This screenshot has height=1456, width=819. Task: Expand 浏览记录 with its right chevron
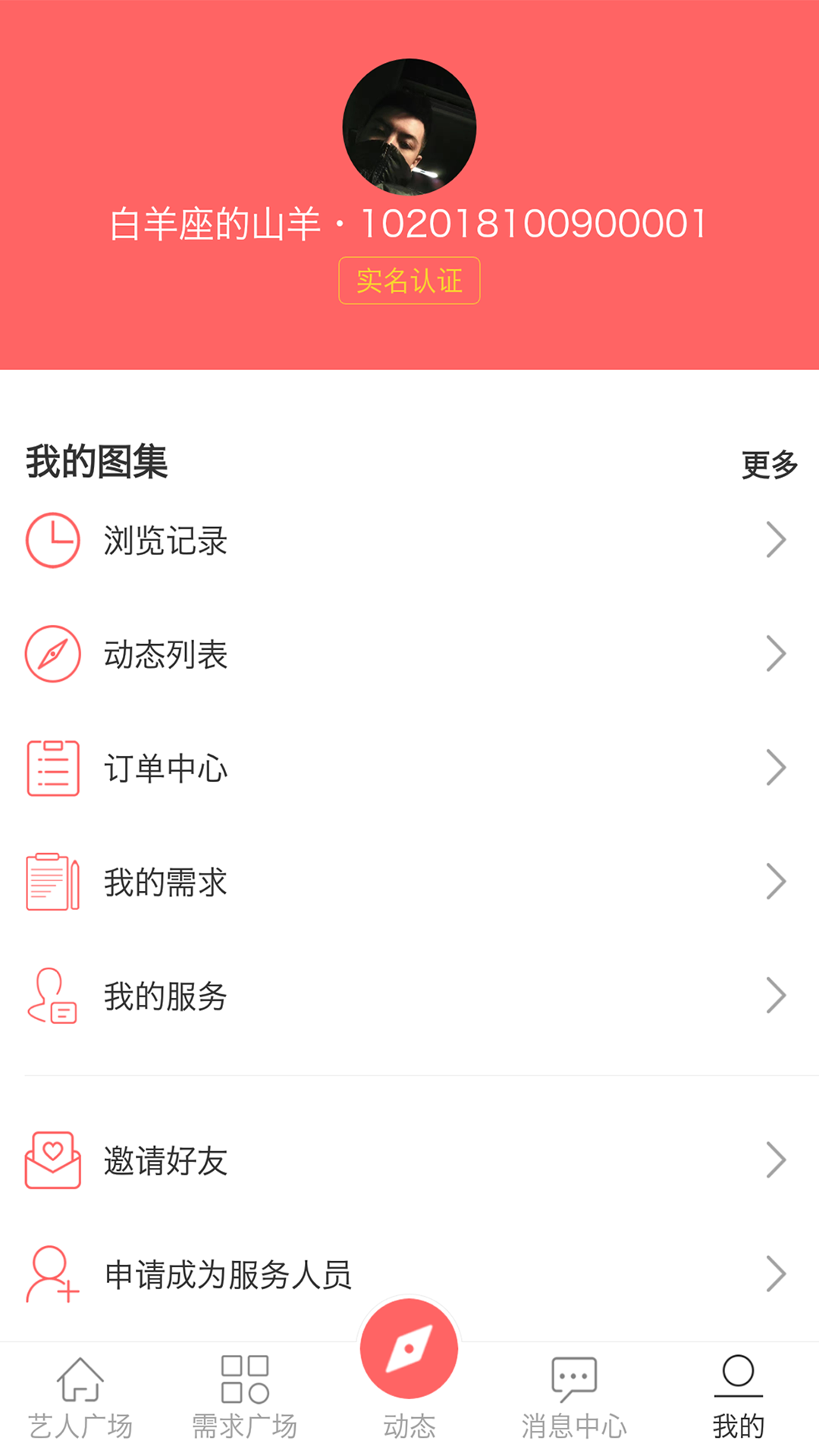point(777,539)
